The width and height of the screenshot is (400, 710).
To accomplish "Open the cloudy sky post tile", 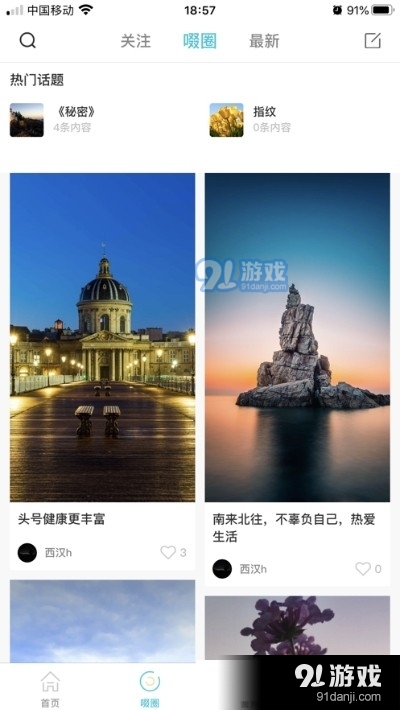I will 102,621.
